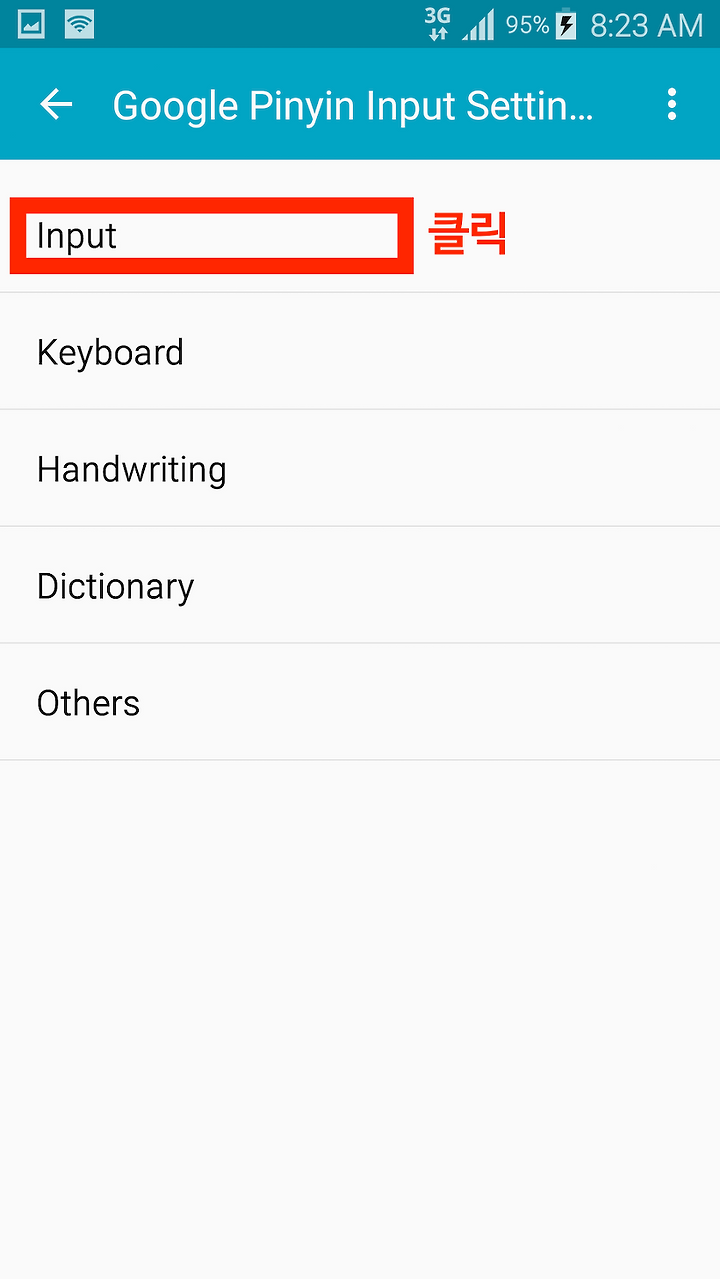Open the three-dot overflow menu
This screenshot has height=1279, width=720.
point(672,104)
